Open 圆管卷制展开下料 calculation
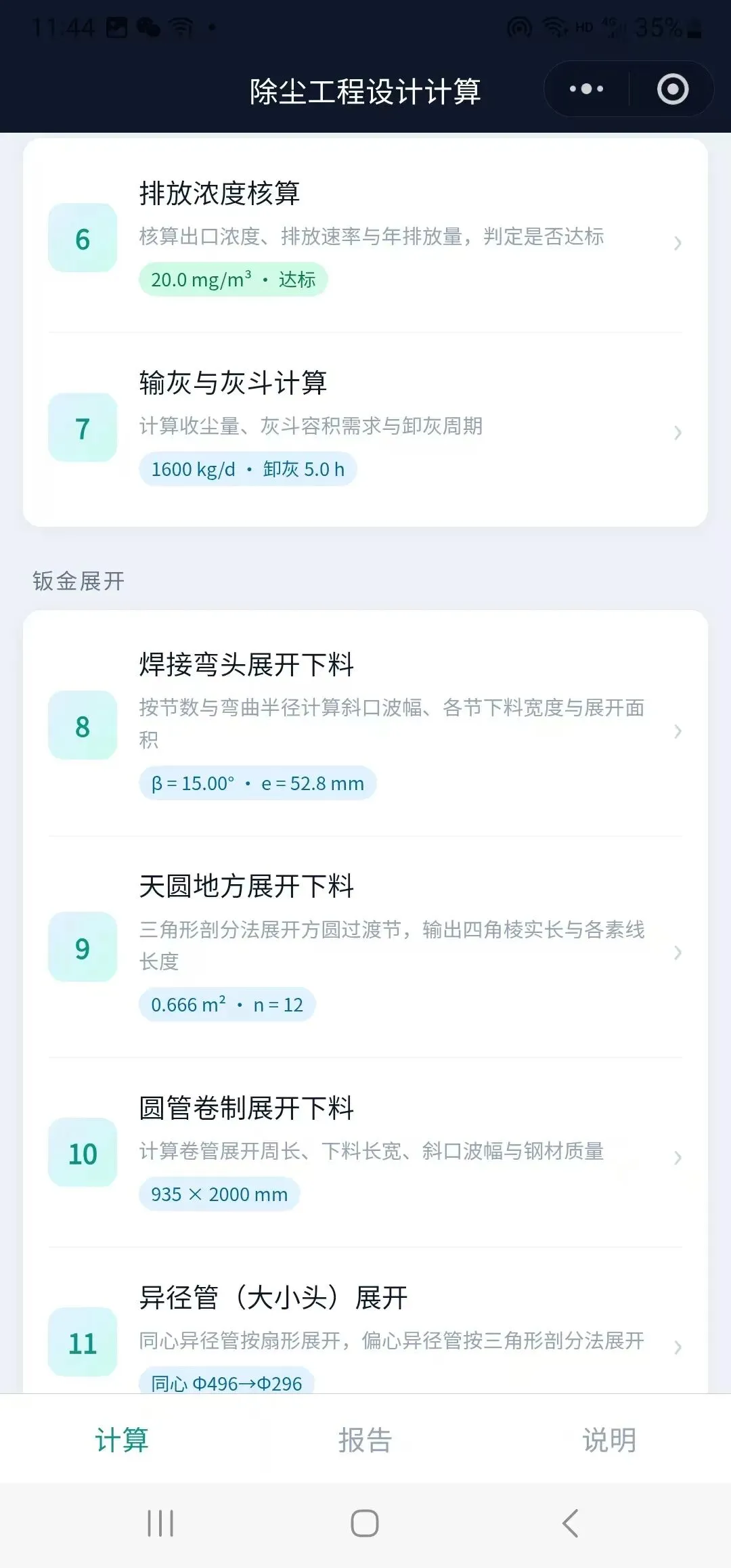Screen dimensions: 731x1568 365,1152
